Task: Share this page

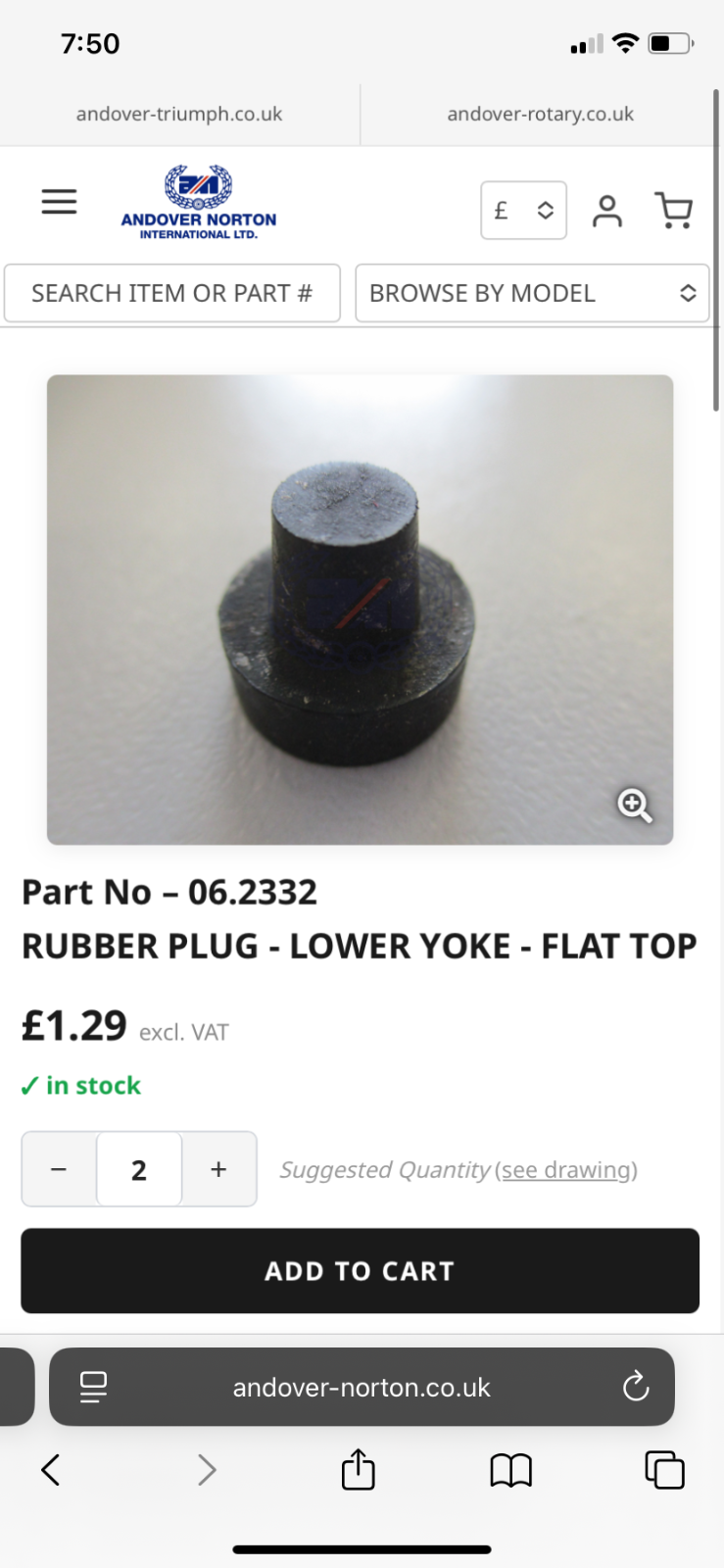Action: click(x=359, y=1470)
